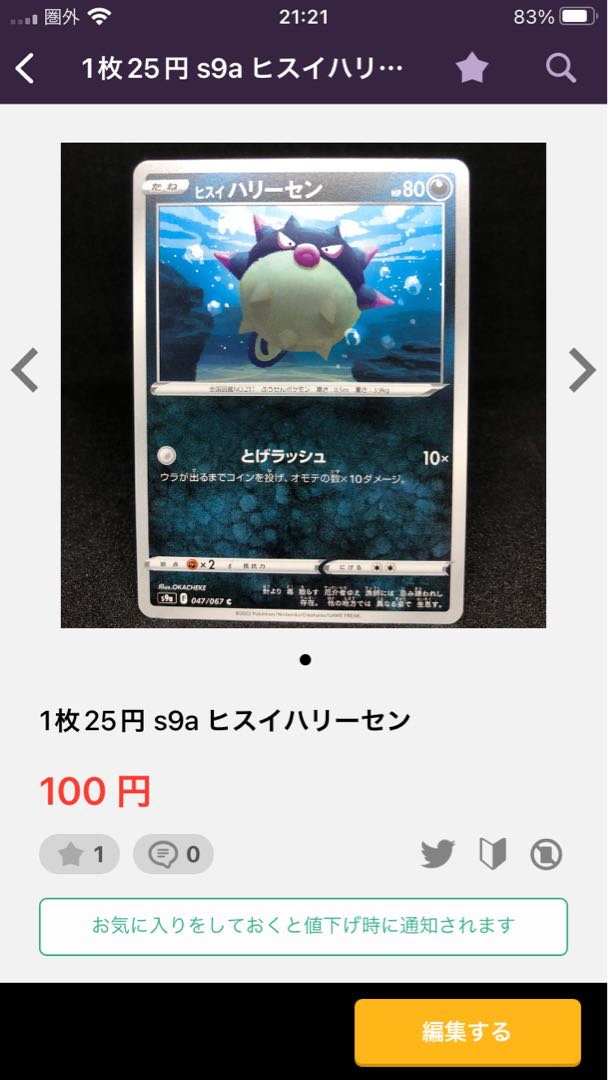Open the Hisui Qwilfish card photo

(x=303, y=385)
